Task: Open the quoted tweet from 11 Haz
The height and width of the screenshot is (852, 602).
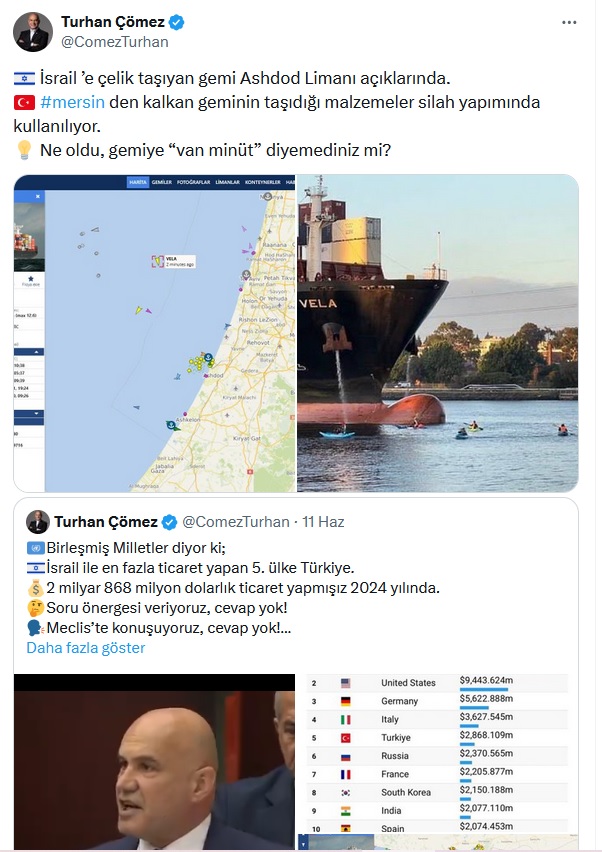Action: click(323, 522)
